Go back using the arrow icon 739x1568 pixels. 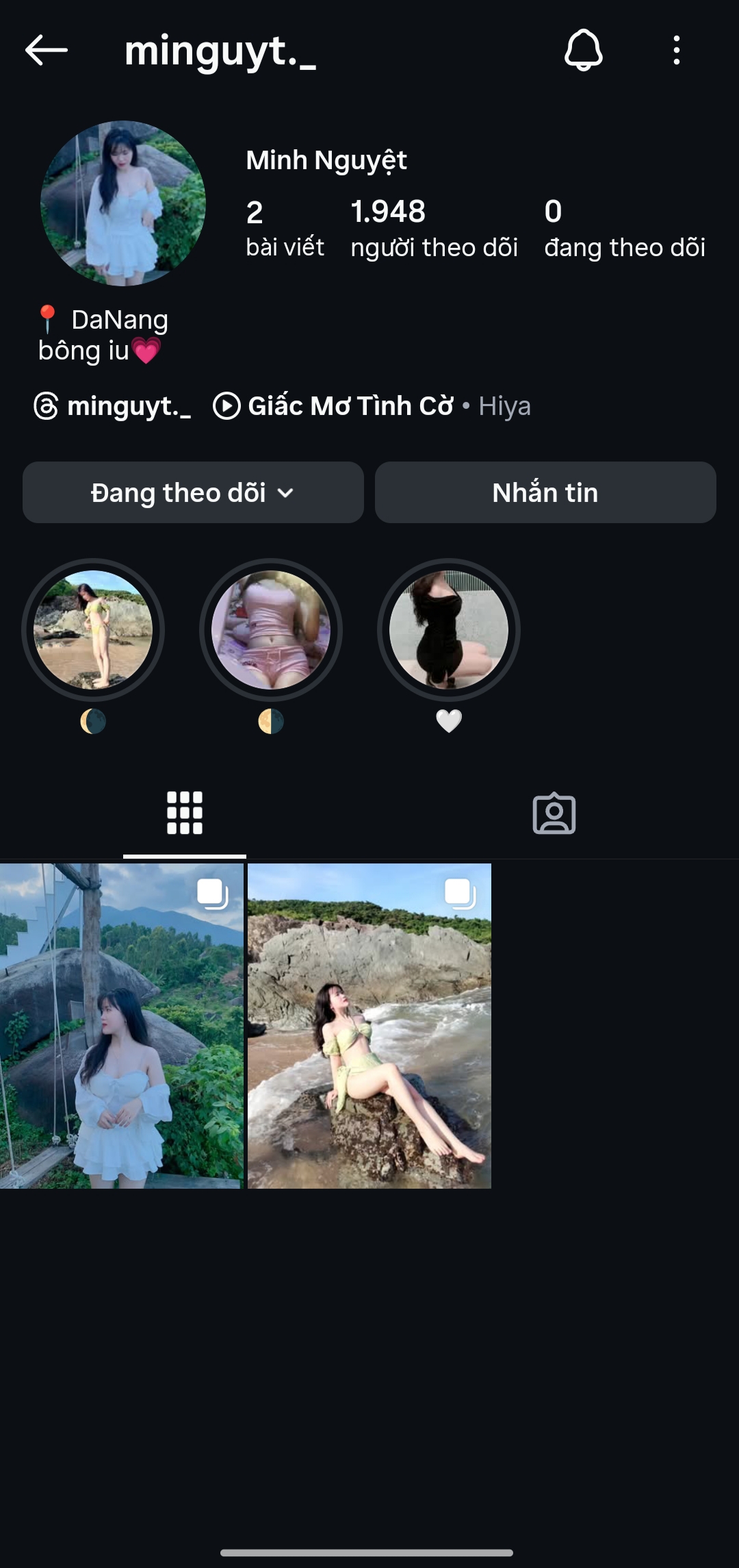pyautogui.click(x=46, y=51)
